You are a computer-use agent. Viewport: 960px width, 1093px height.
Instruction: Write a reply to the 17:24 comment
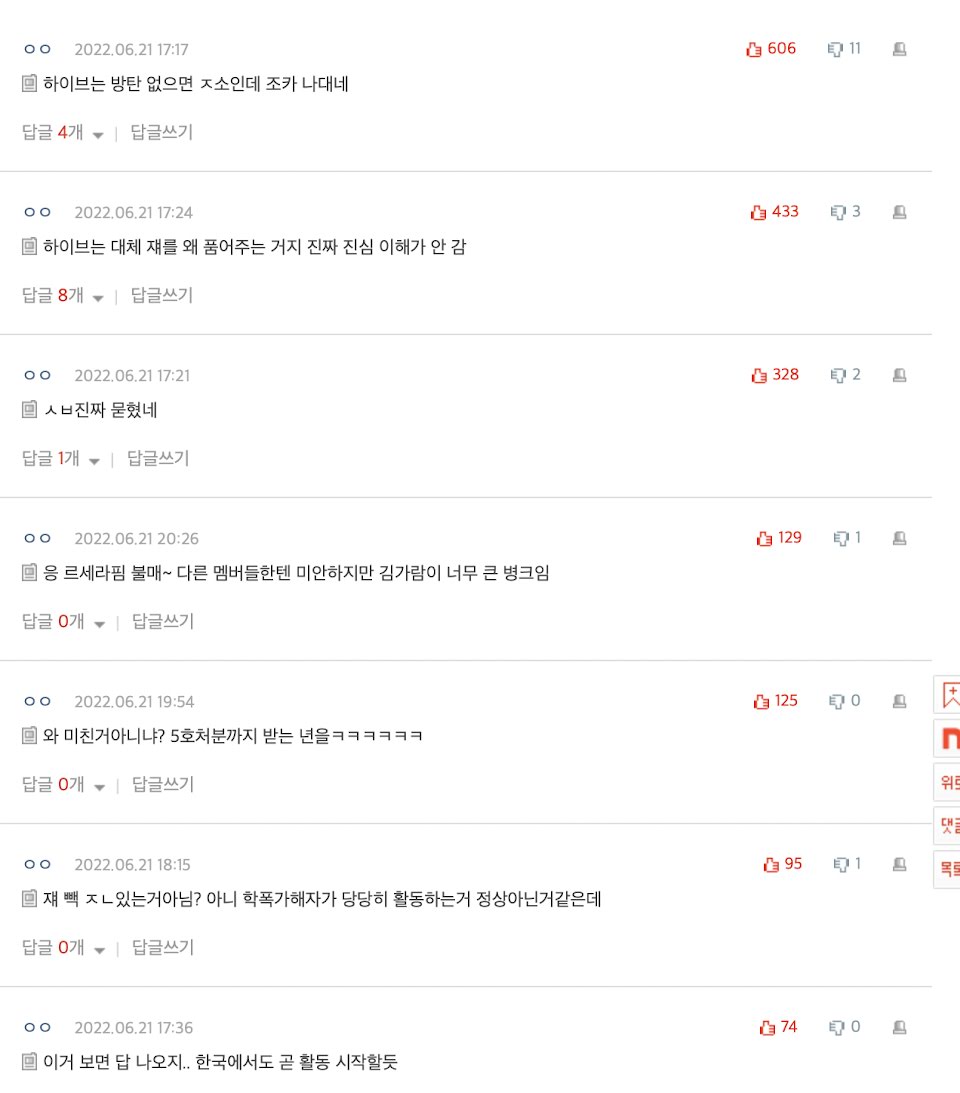tap(162, 296)
